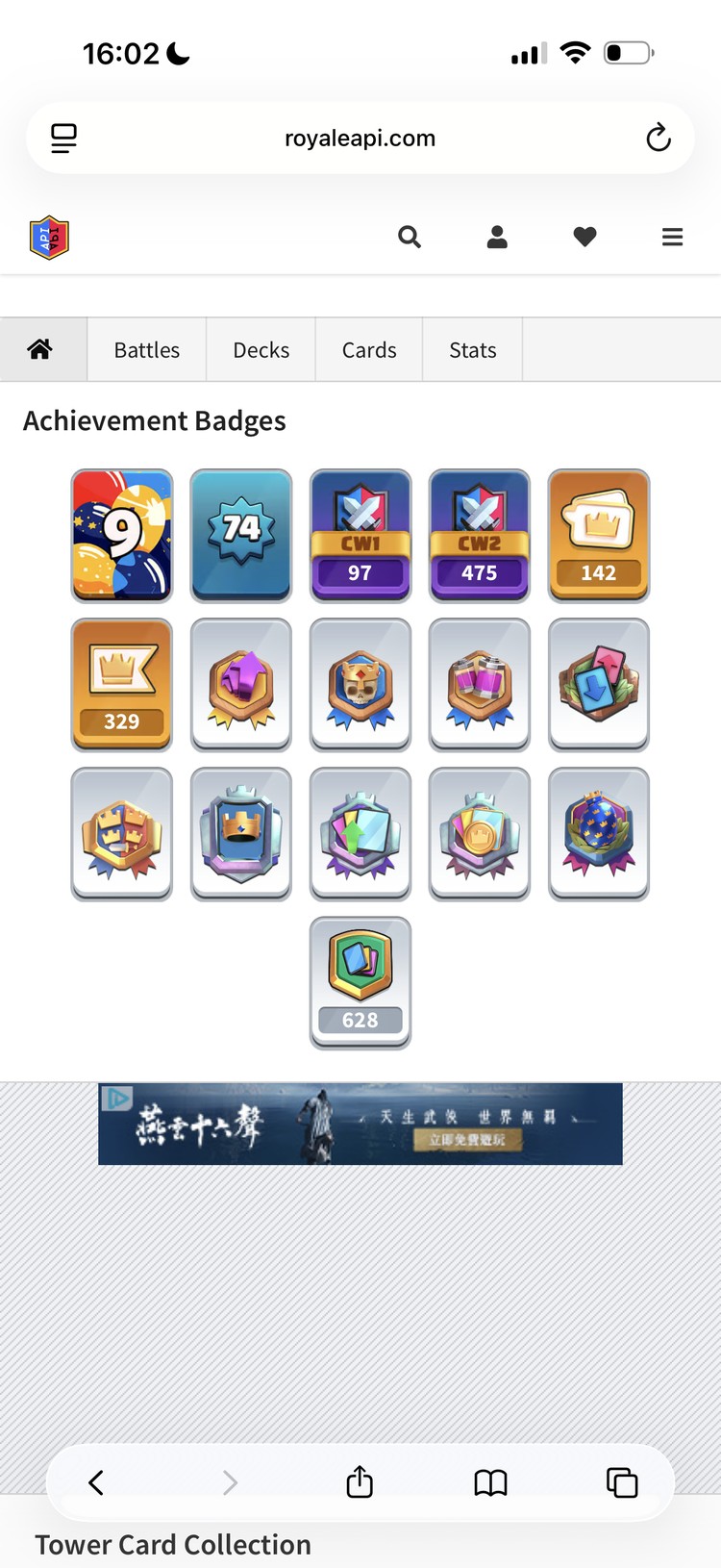
Task: Open the page settings icon in address bar
Action: [x=64, y=139]
